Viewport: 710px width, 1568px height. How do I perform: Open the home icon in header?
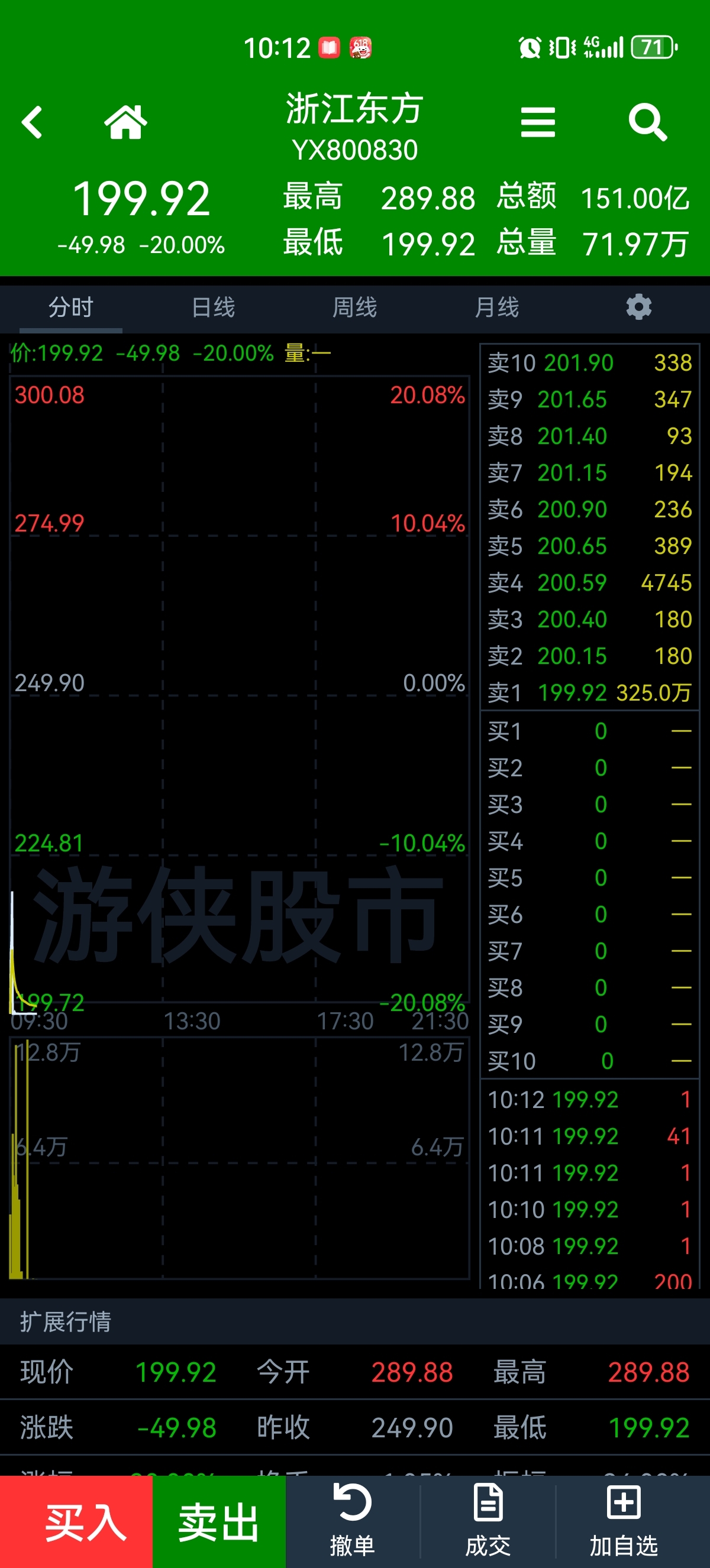coord(125,122)
